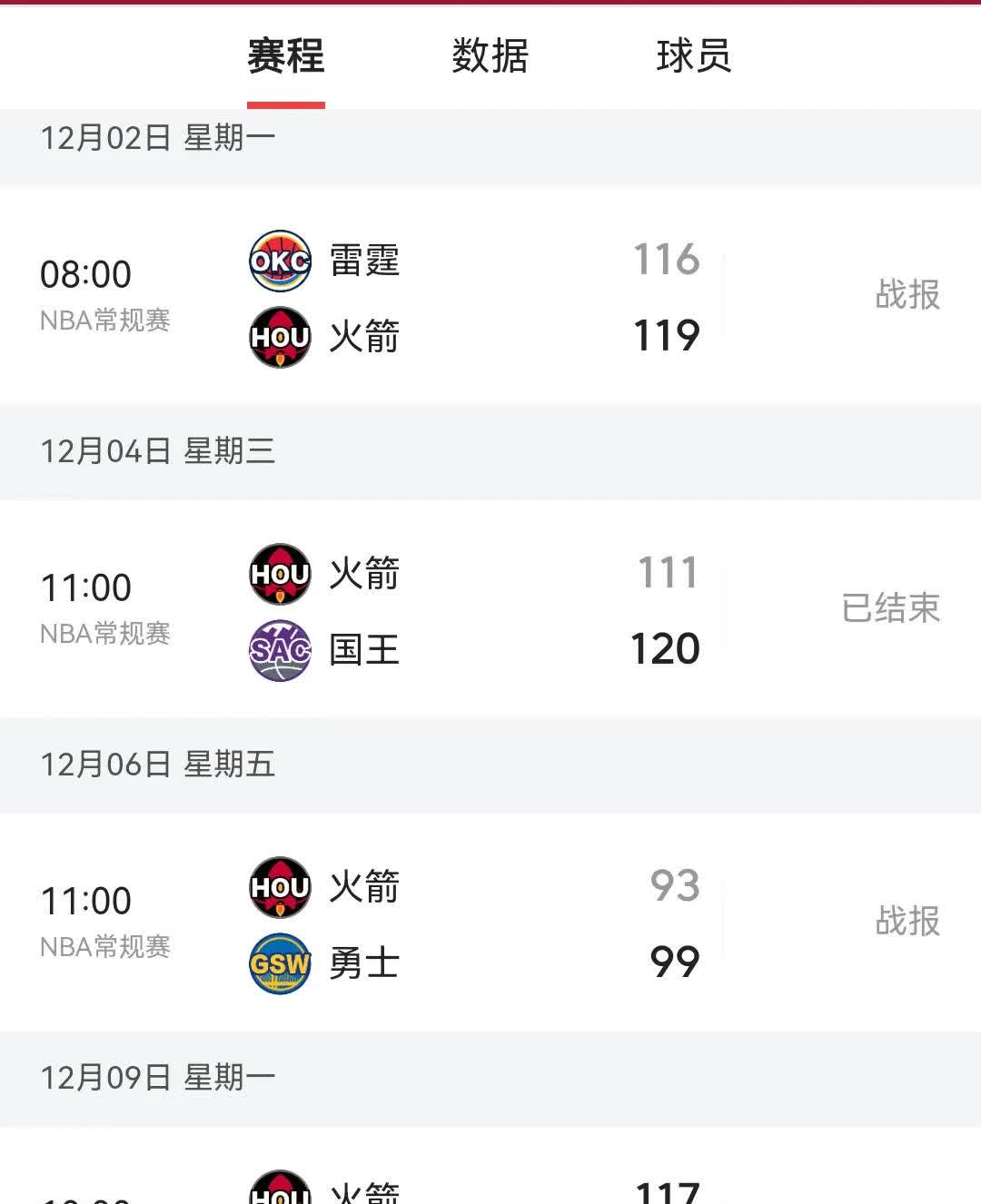Click the OKC Thunder team logo
Viewport: 981px width, 1204px height.
tap(280, 261)
